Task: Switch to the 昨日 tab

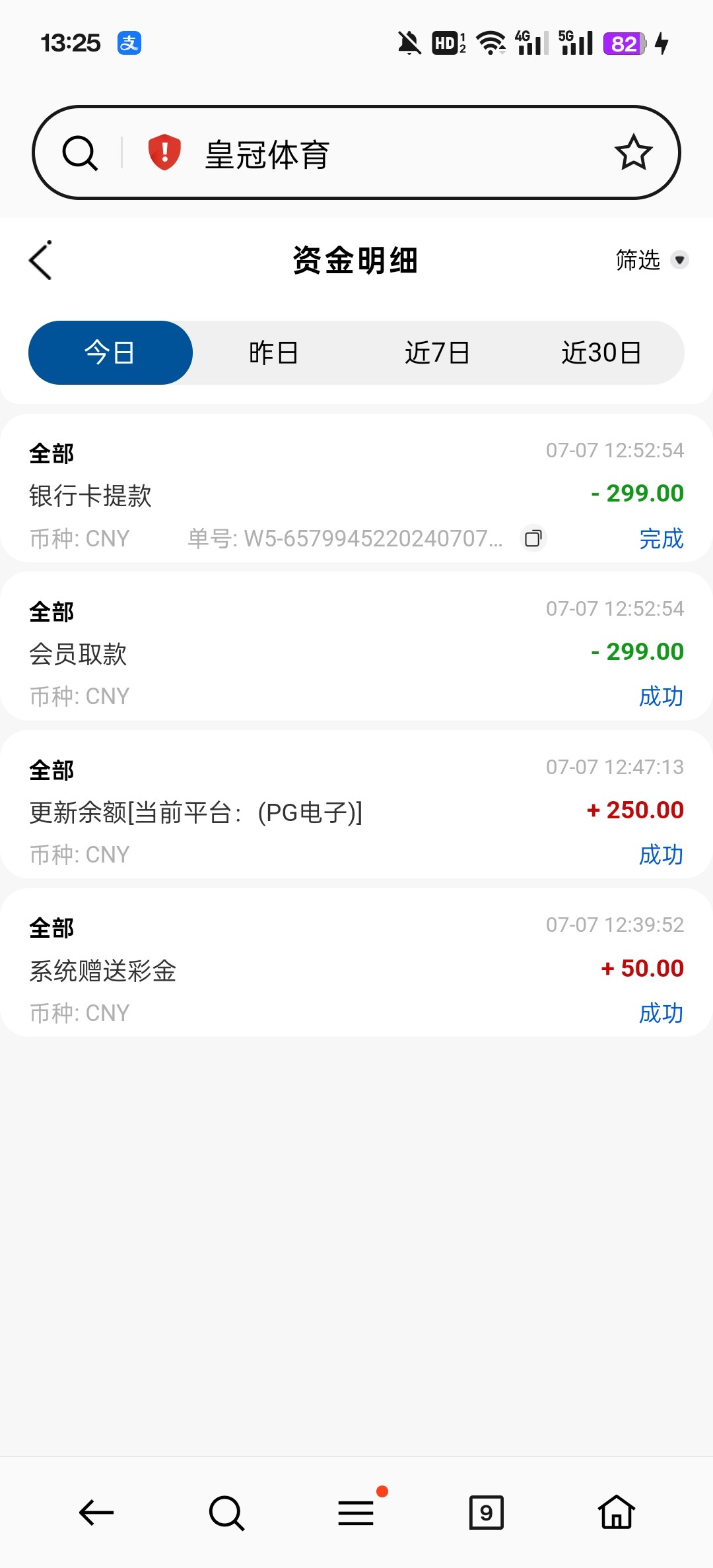Action: (273, 352)
